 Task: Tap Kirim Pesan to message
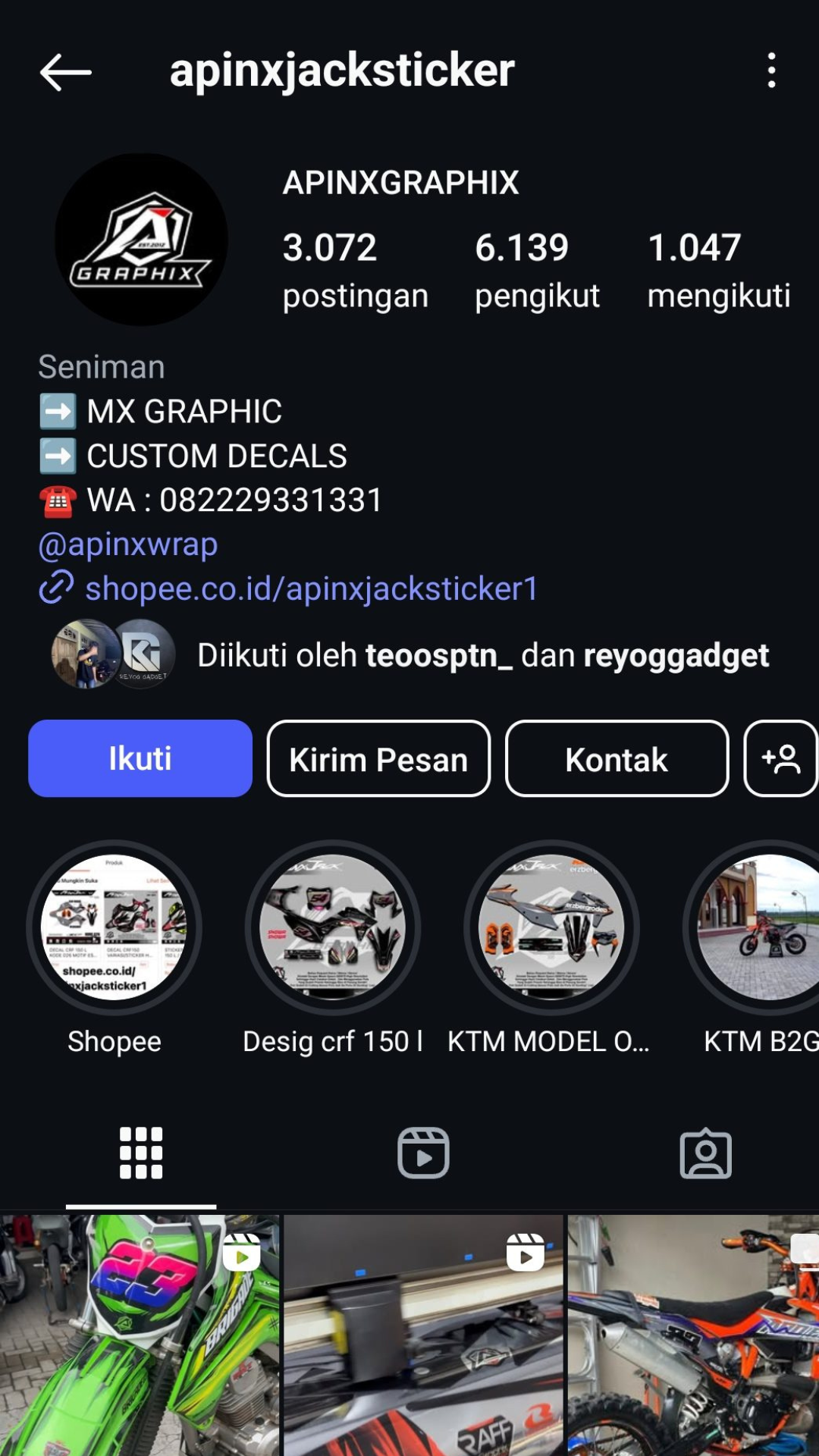tap(378, 758)
